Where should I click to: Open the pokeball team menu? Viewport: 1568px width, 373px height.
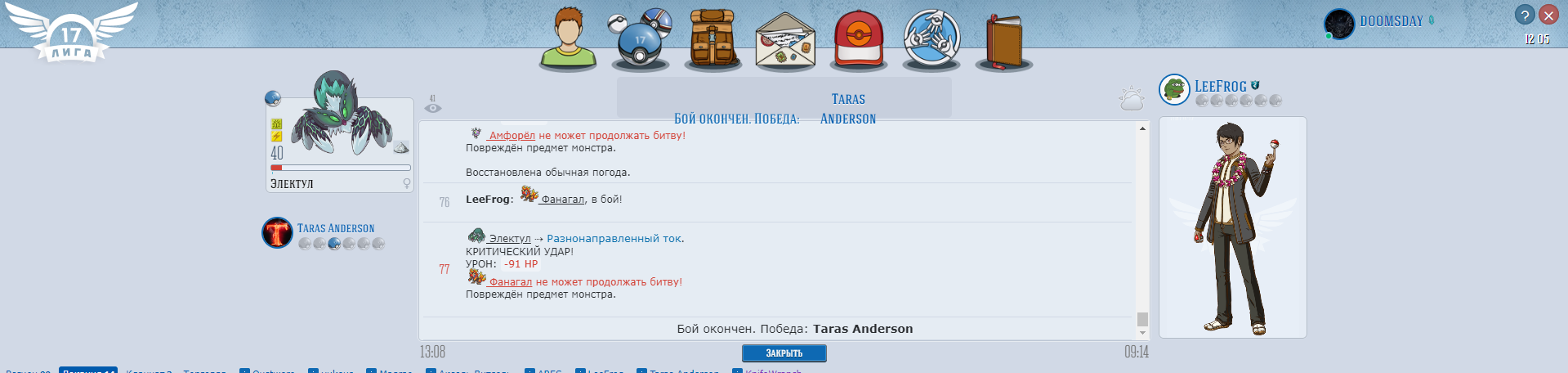pos(641,38)
